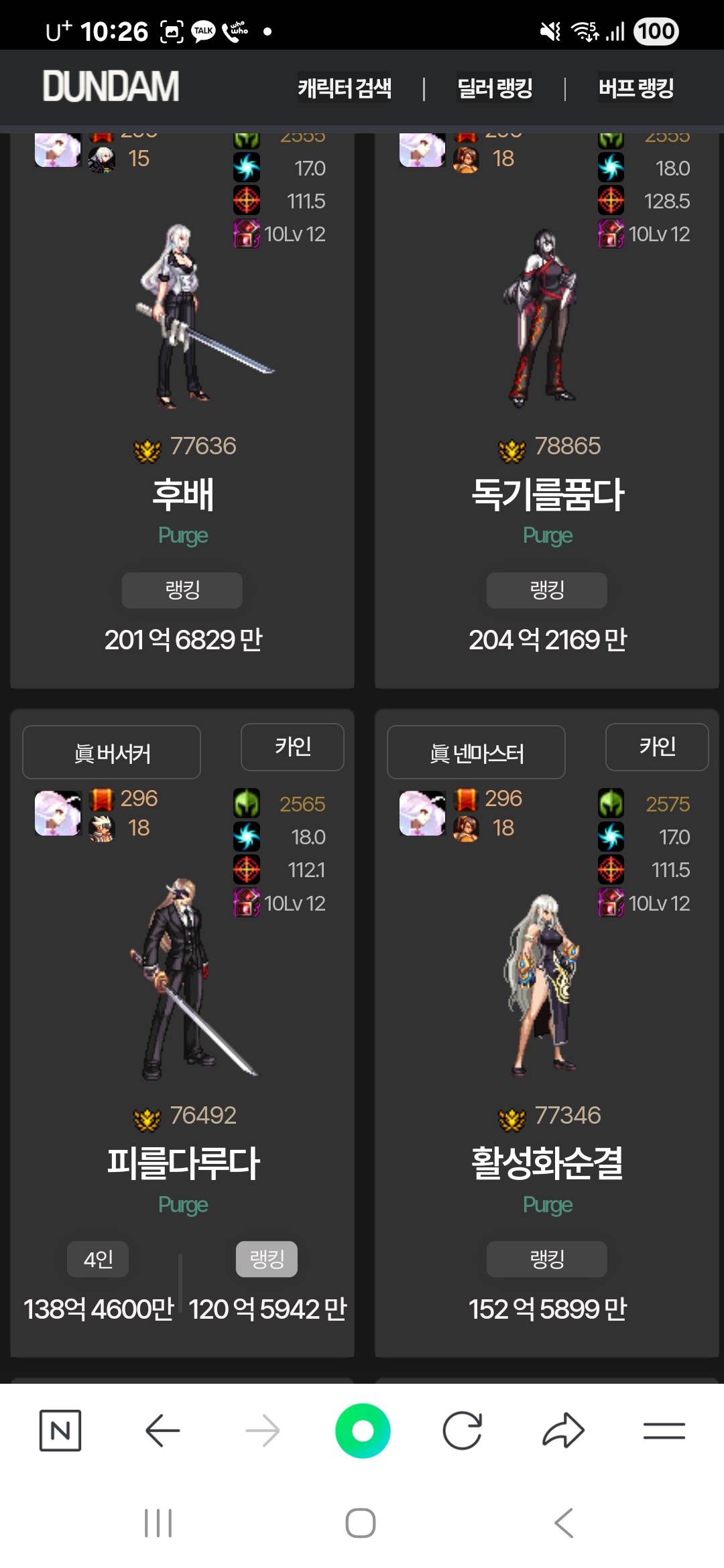Reload the current page
The width and height of the screenshot is (724, 1568).
463,1431
